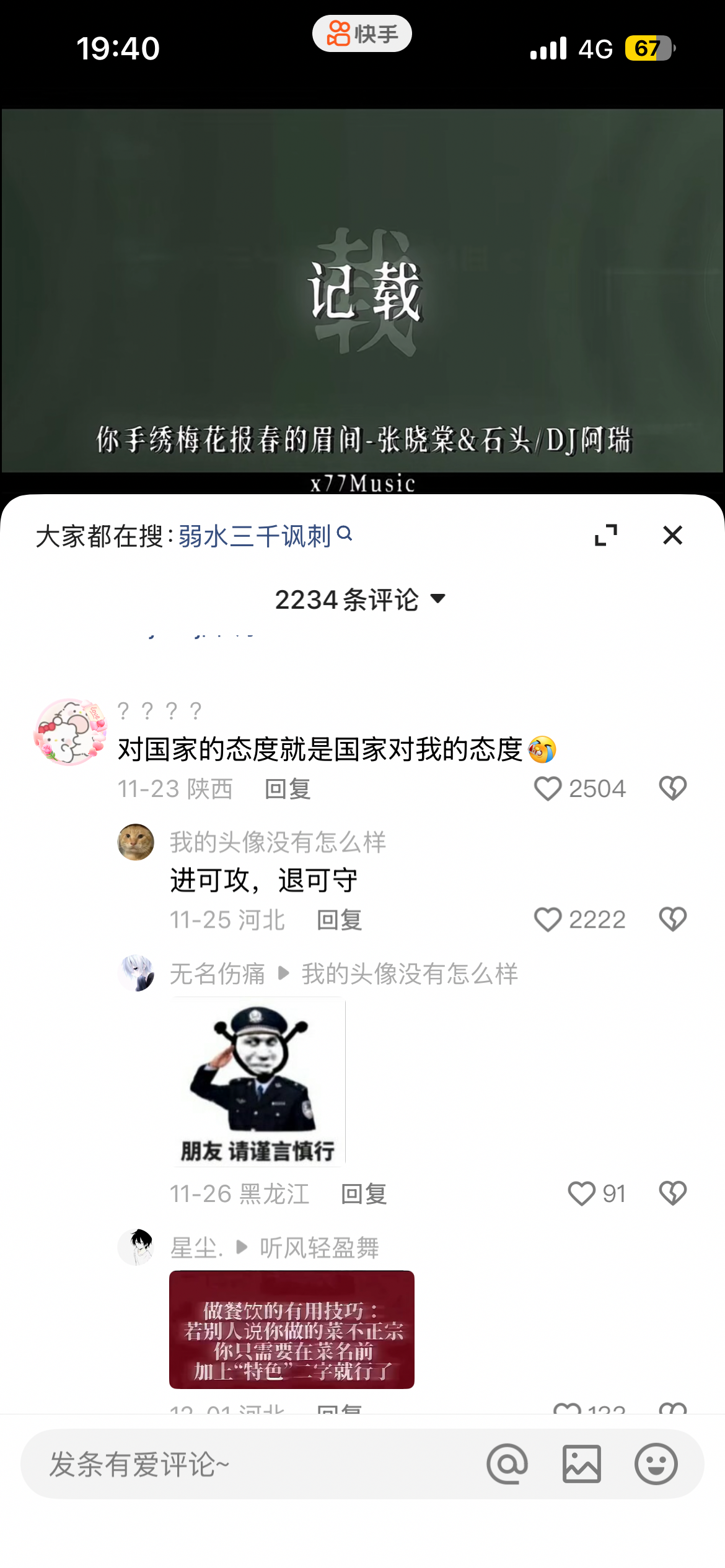Close the comment panel

[672, 535]
